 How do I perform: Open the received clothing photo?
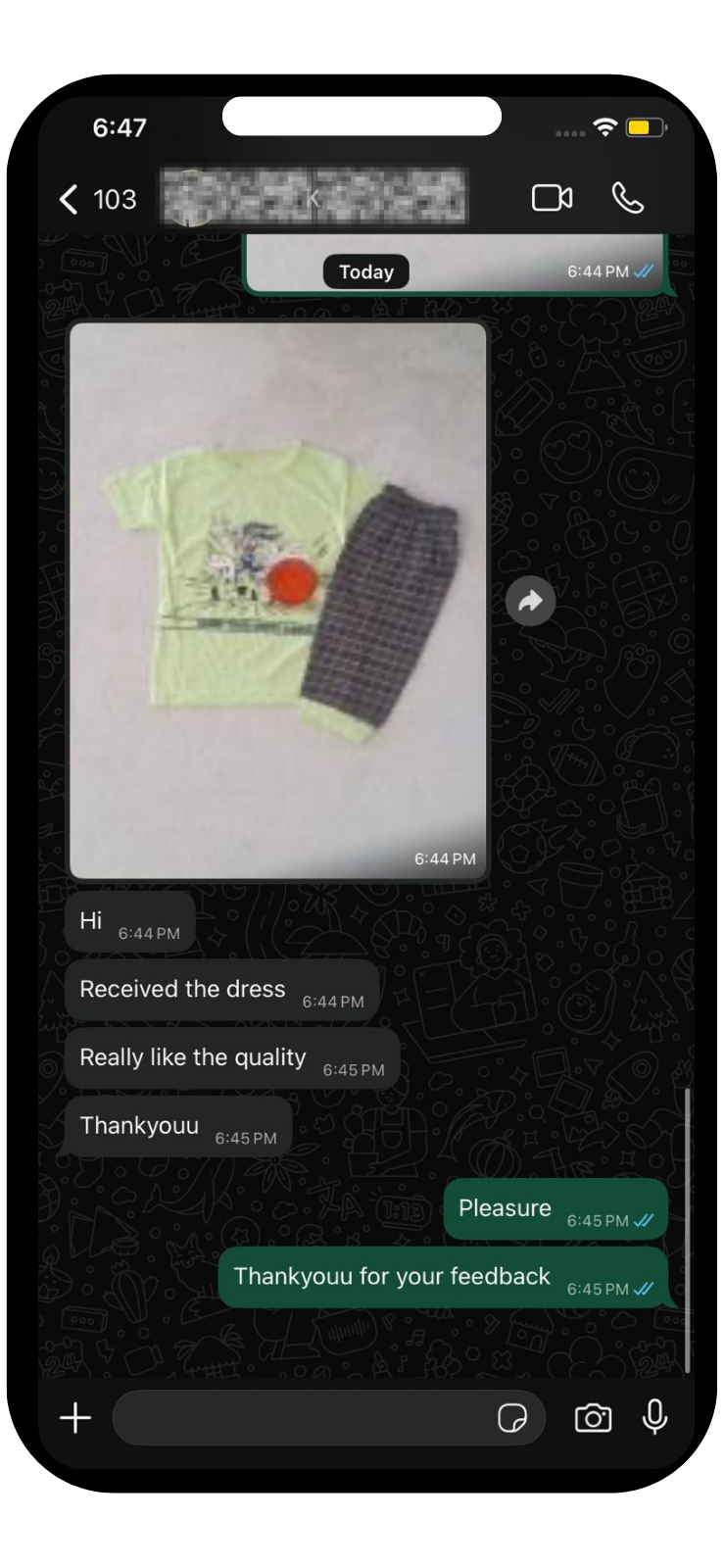[x=278, y=600]
